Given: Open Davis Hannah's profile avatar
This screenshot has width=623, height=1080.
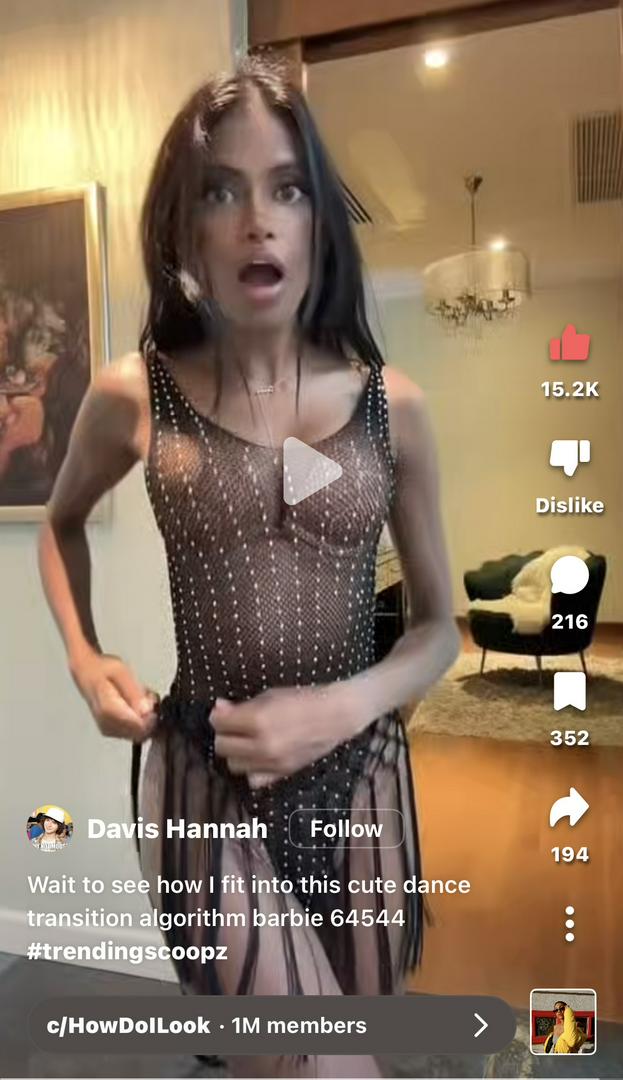Looking at the screenshot, I should click(49, 829).
